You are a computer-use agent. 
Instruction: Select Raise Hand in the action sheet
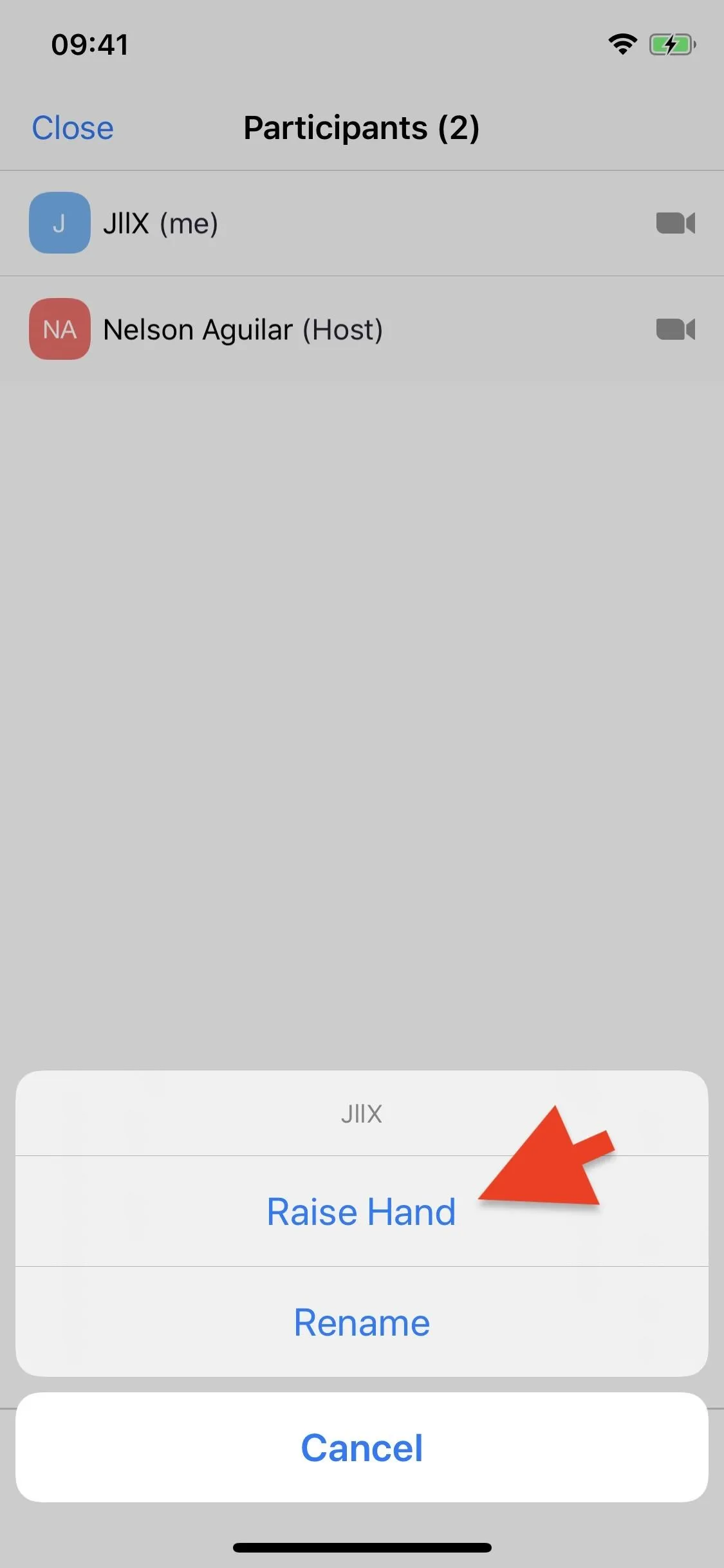[362, 1211]
